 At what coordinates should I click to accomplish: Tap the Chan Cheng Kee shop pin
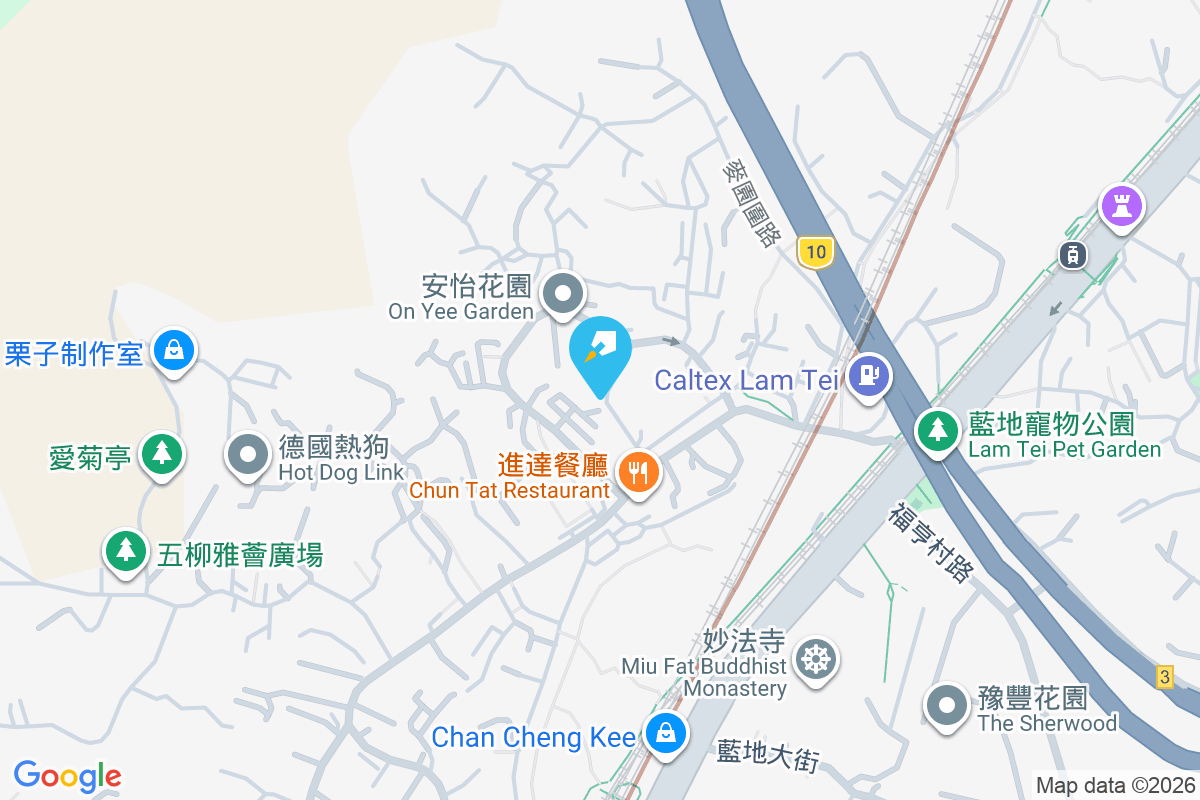(x=664, y=733)
